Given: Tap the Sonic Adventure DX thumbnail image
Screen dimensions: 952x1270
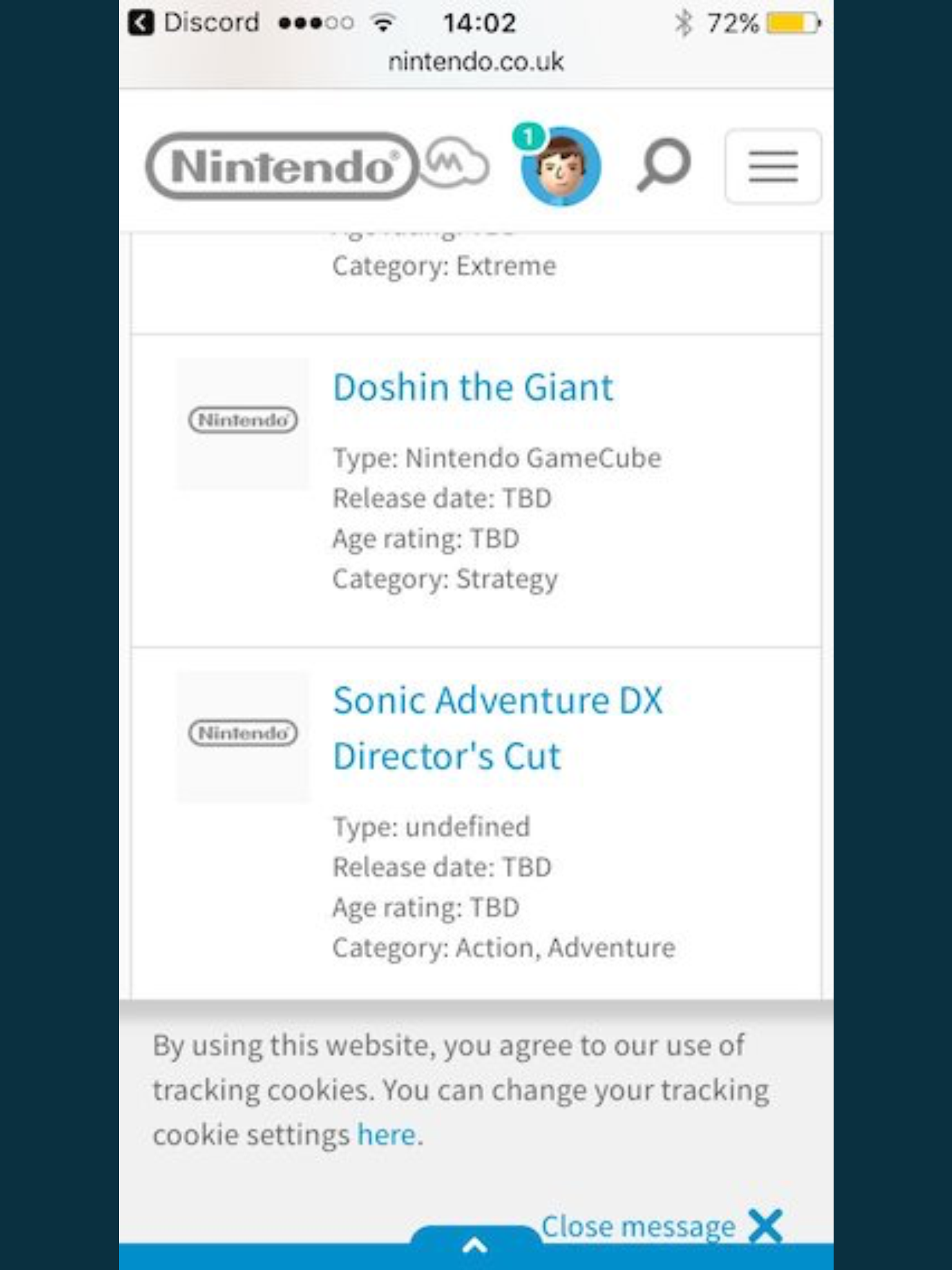Looking at the screenshot, I should coord(243,734).
